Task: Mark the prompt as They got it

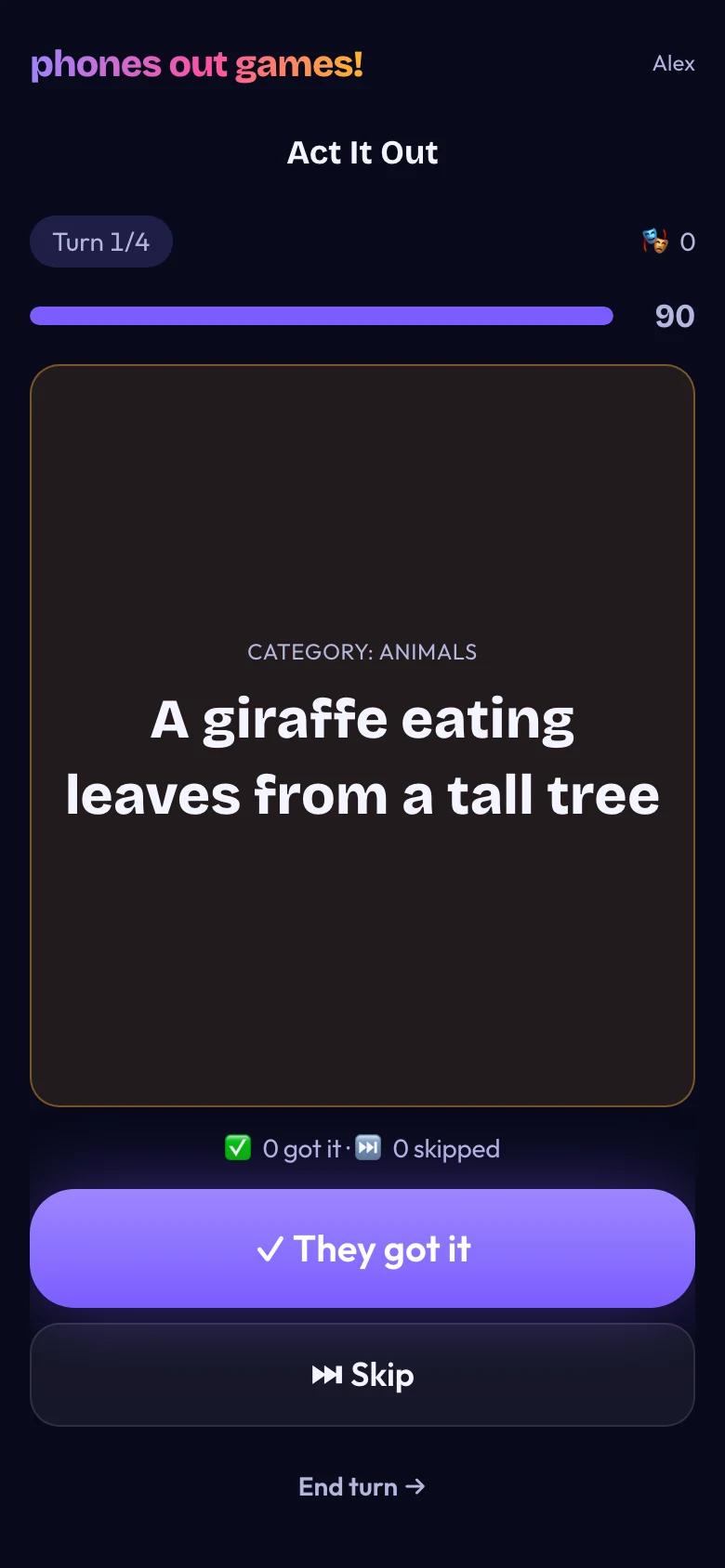Action: pyautogui.click(x=362, y=1248)
